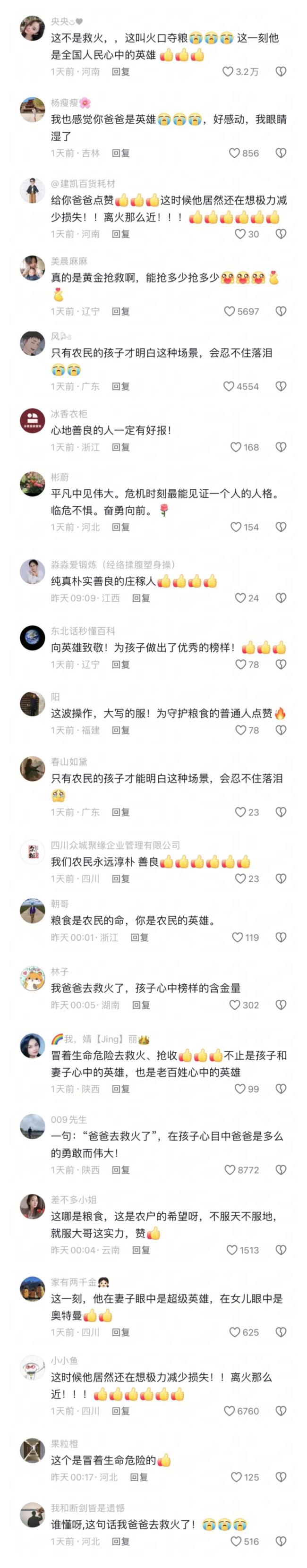Open 我和断剑皆是遗憾's avatar
307x1568 pixels.
(x=32, y=1515)
